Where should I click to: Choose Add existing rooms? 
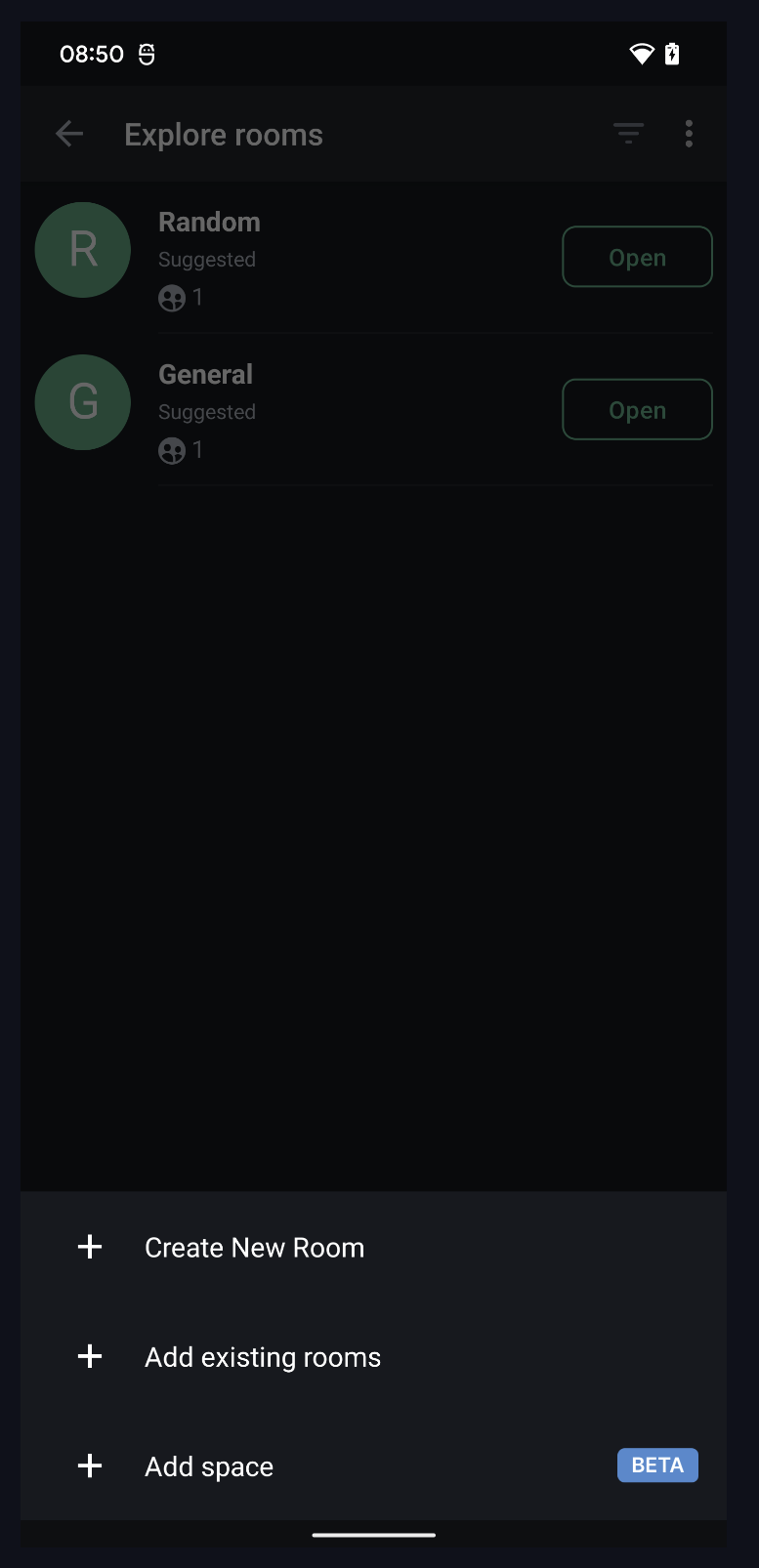373,1356
